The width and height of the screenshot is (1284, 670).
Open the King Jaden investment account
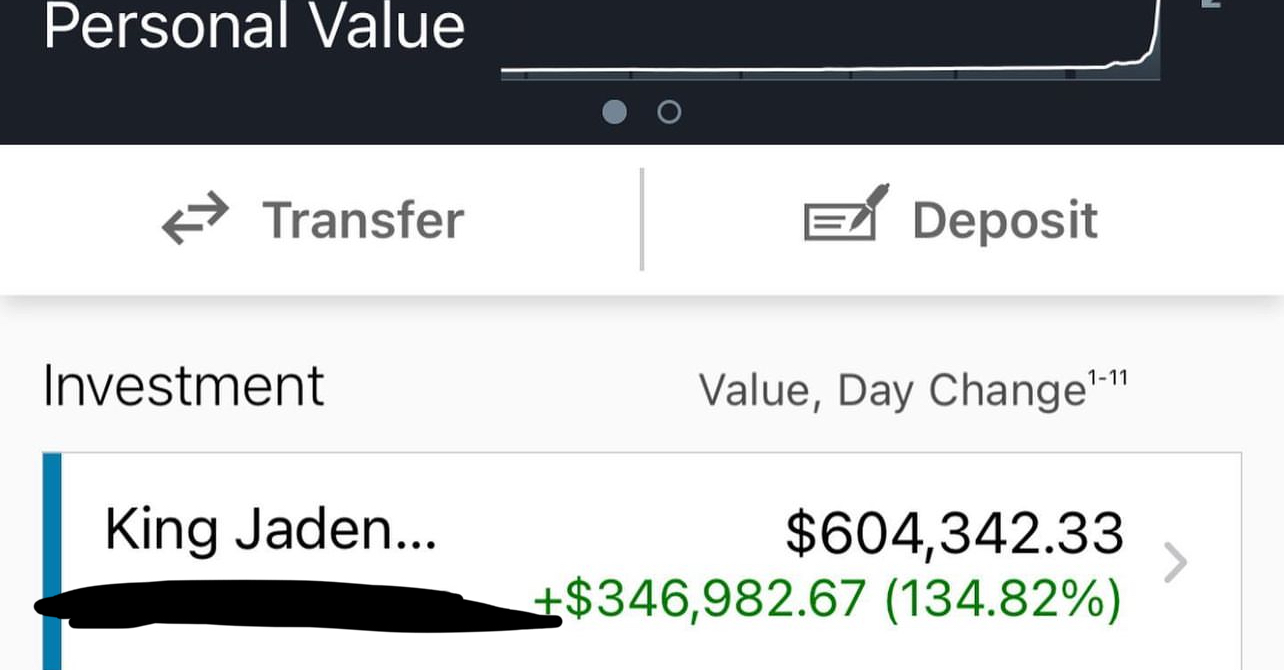pyautogui.click(x=640, y=562)
